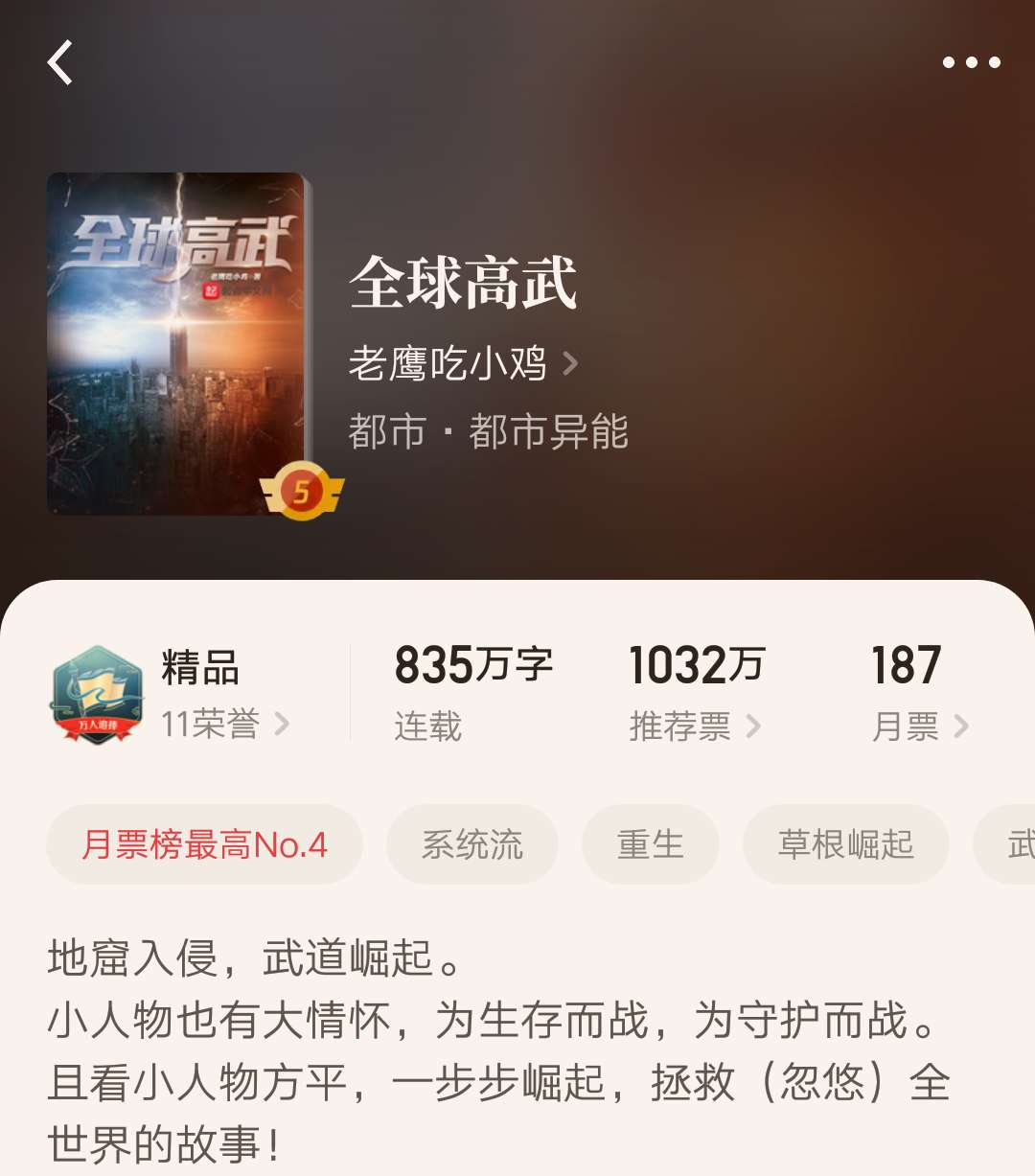Select the 重生 tag
This screenshot has height=1176, width=1035.
tap(650, 844)
